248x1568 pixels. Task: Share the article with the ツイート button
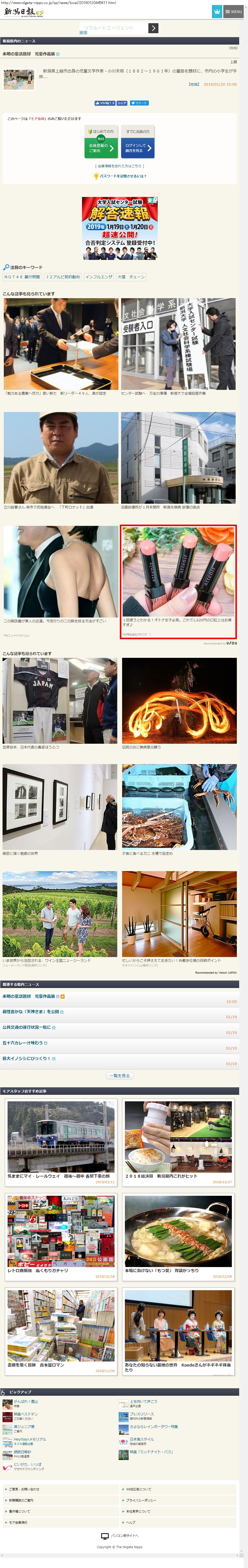139,103
